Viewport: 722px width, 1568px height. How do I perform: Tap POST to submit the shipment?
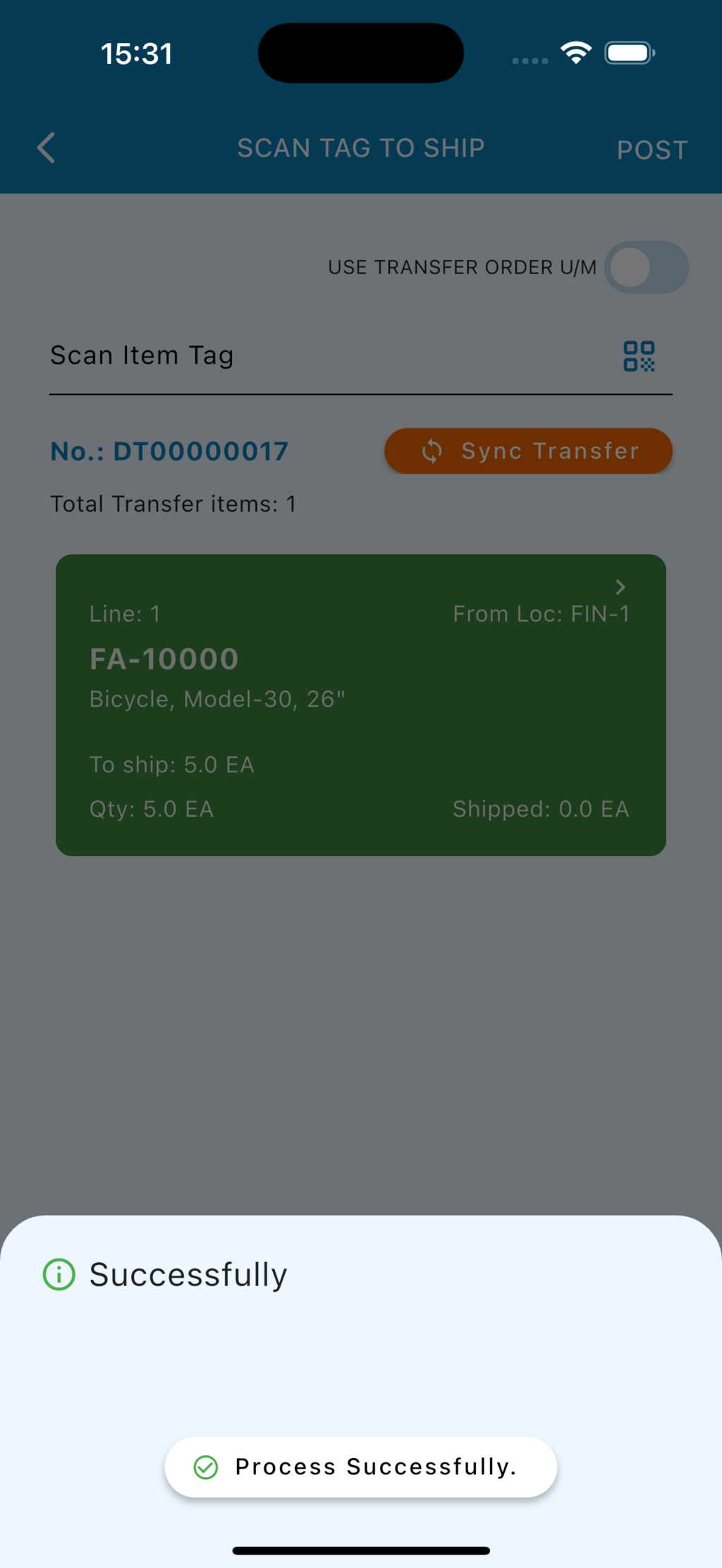[x=651, y=149]
